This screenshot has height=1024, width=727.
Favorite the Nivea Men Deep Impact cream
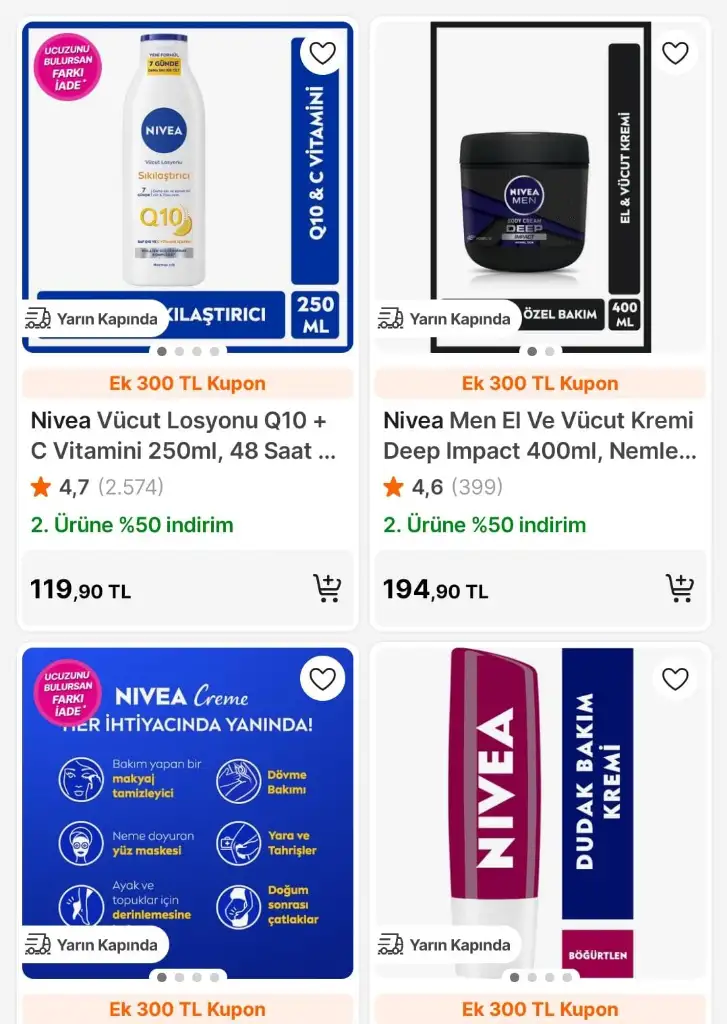tap(675, 53)
